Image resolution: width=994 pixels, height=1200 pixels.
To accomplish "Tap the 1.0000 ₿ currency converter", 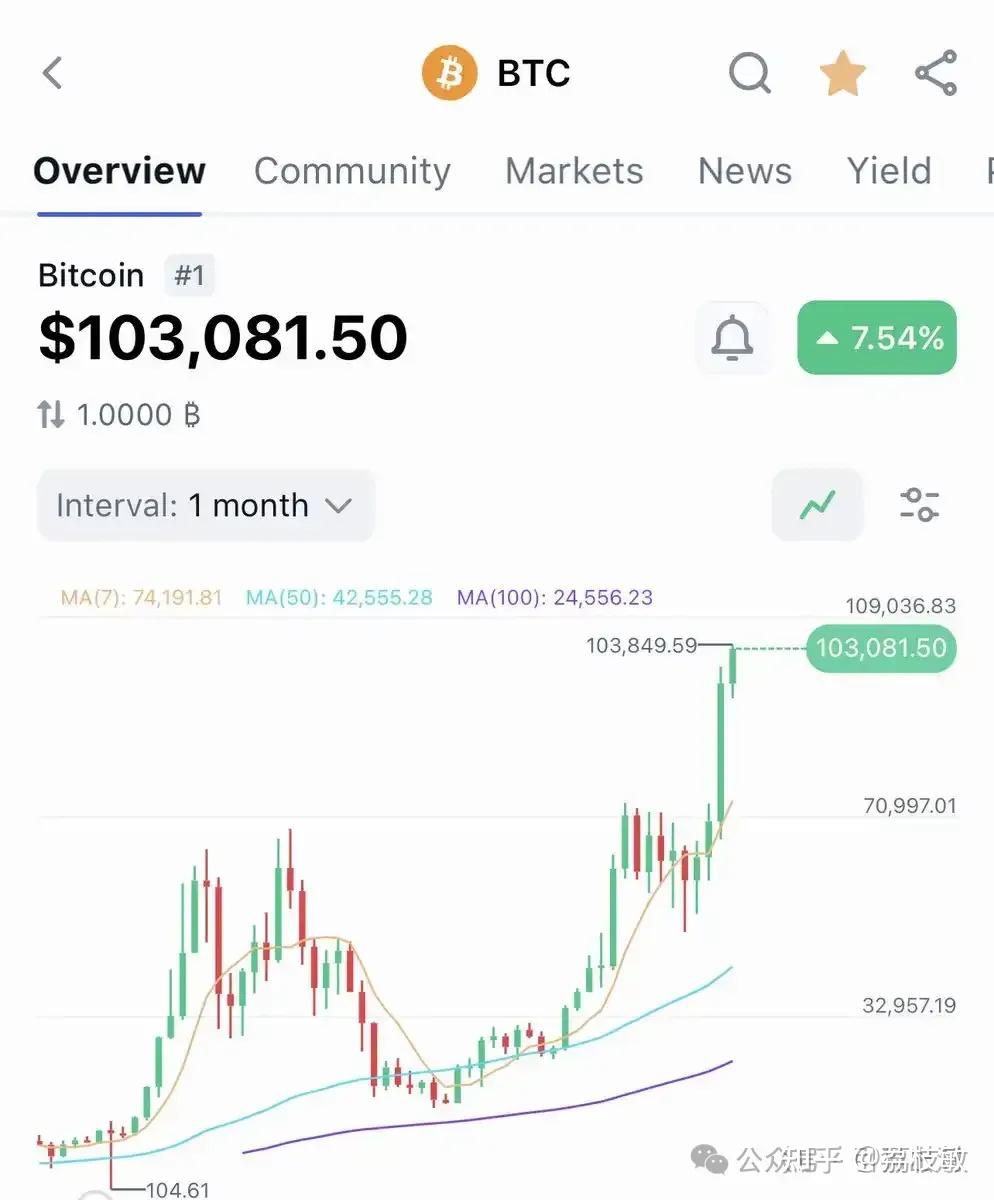I will click(x=120, y=414).
